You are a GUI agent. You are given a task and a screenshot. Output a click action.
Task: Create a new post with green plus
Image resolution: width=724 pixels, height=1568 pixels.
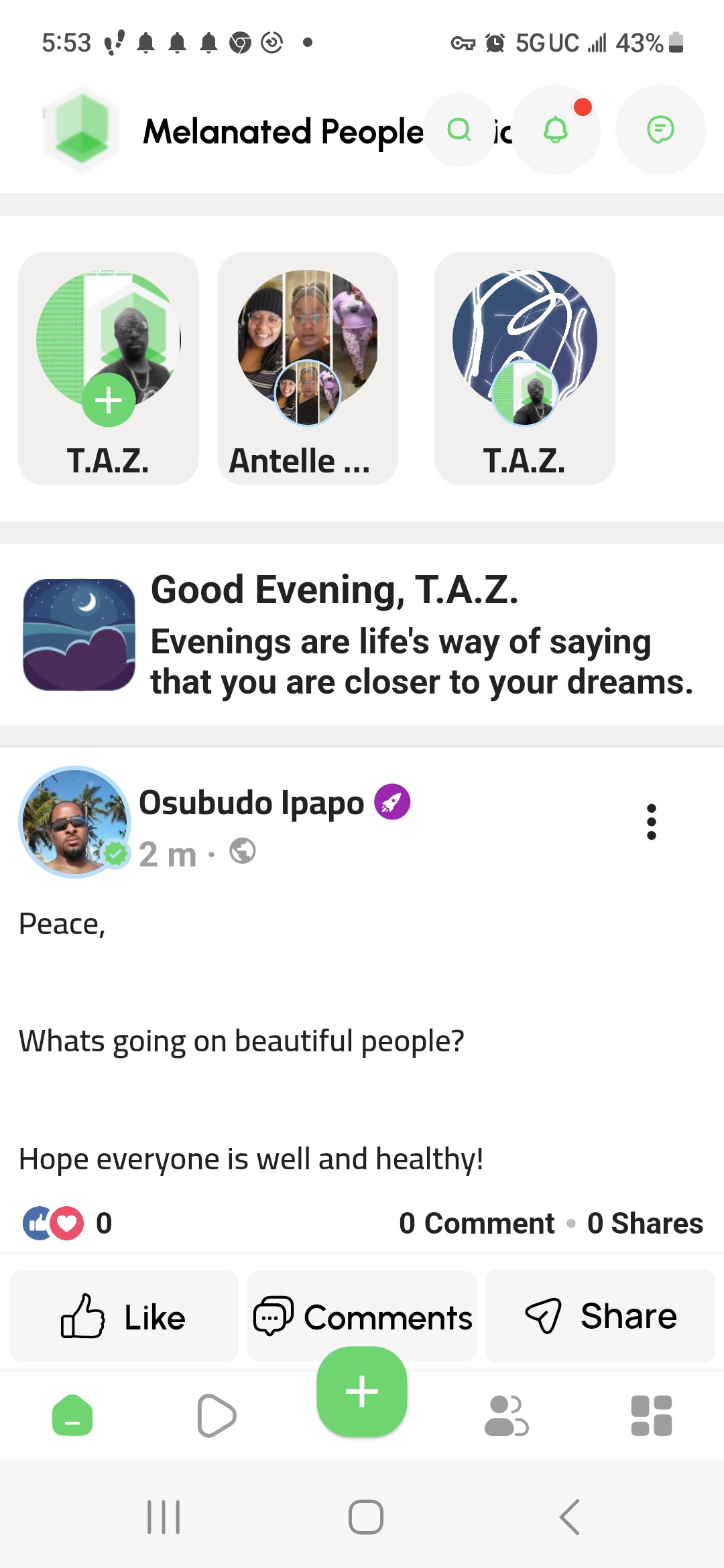[x=362, y=1392]
